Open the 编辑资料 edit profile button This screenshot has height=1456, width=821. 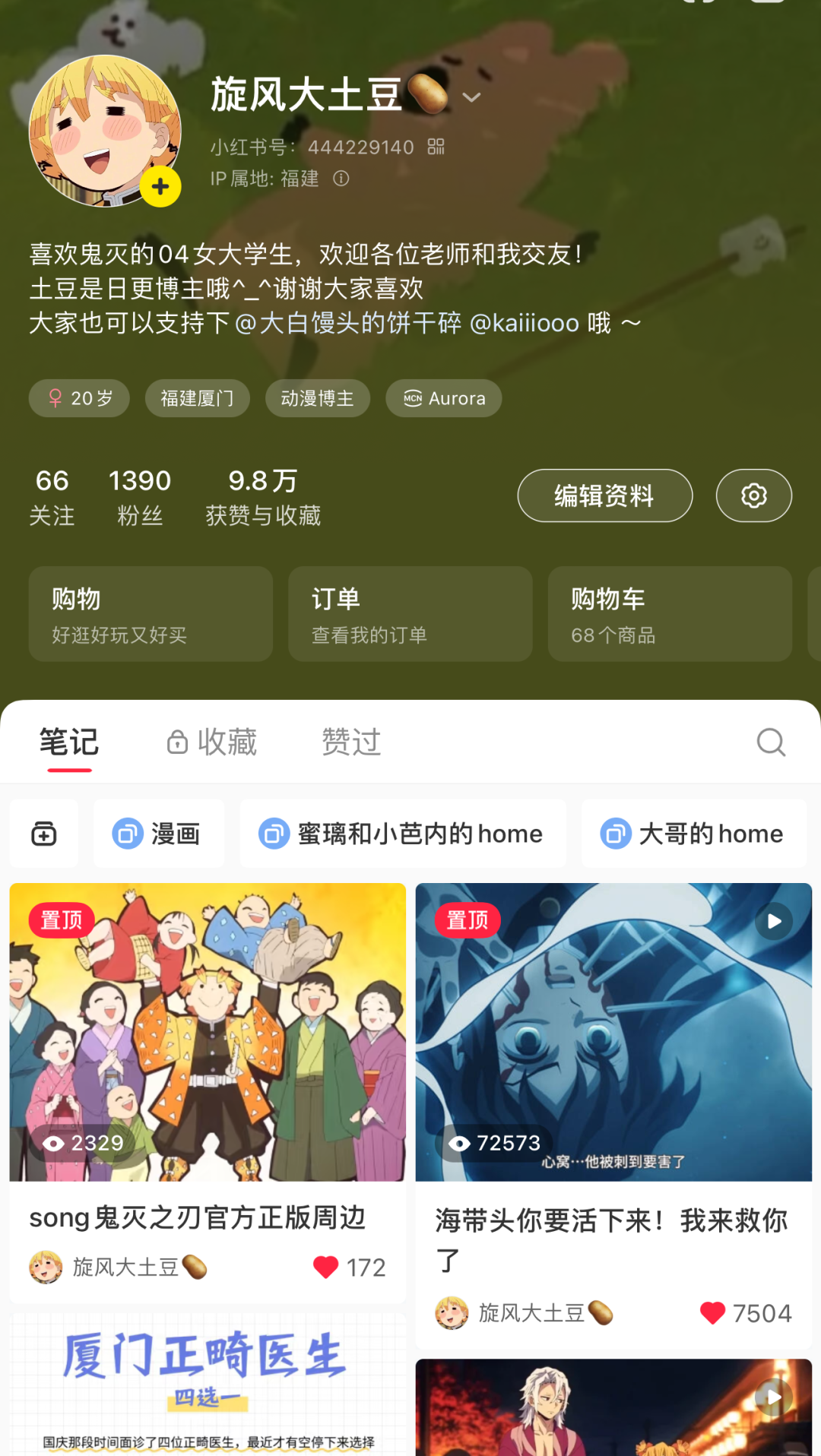pyautogui.click(x=604, y=495)
